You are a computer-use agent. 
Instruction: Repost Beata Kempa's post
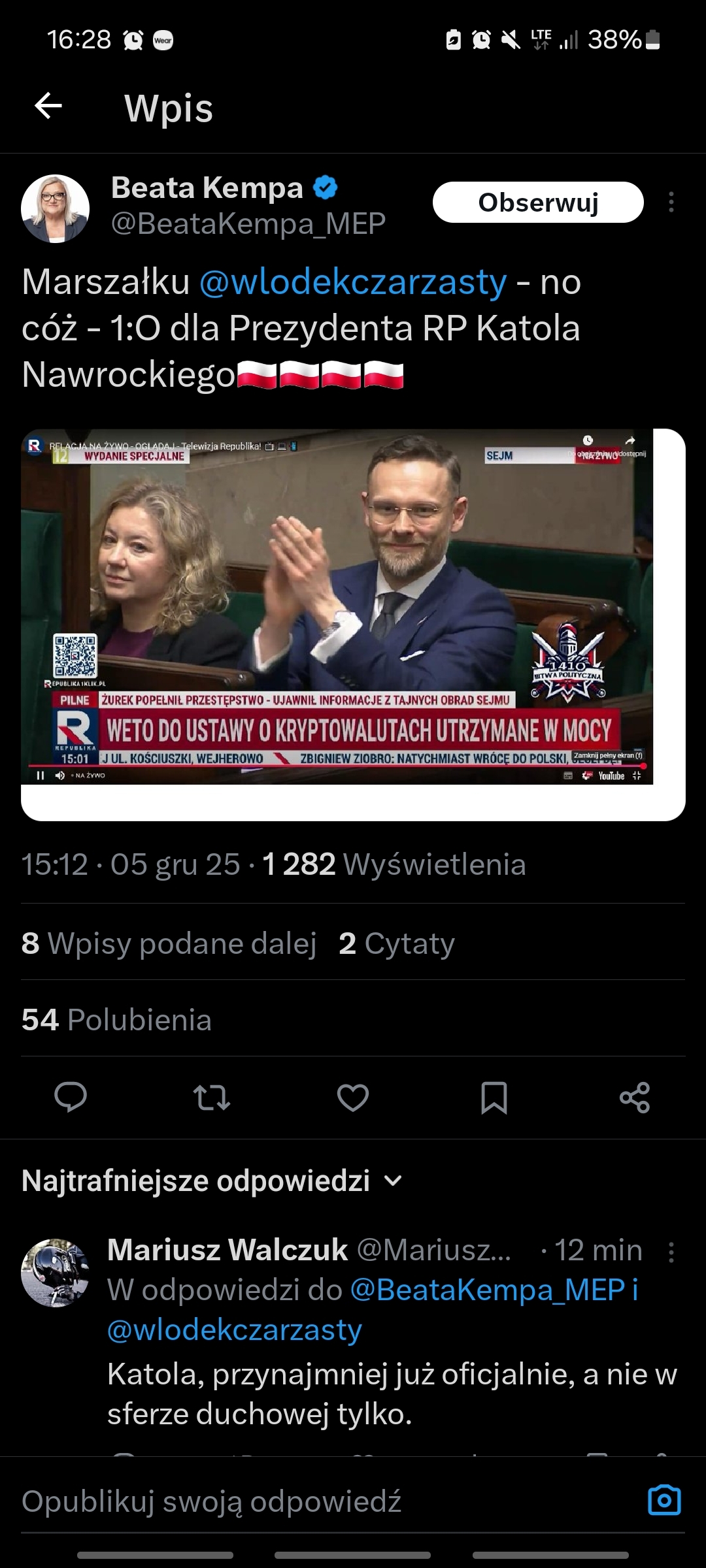pos(212,1098)
